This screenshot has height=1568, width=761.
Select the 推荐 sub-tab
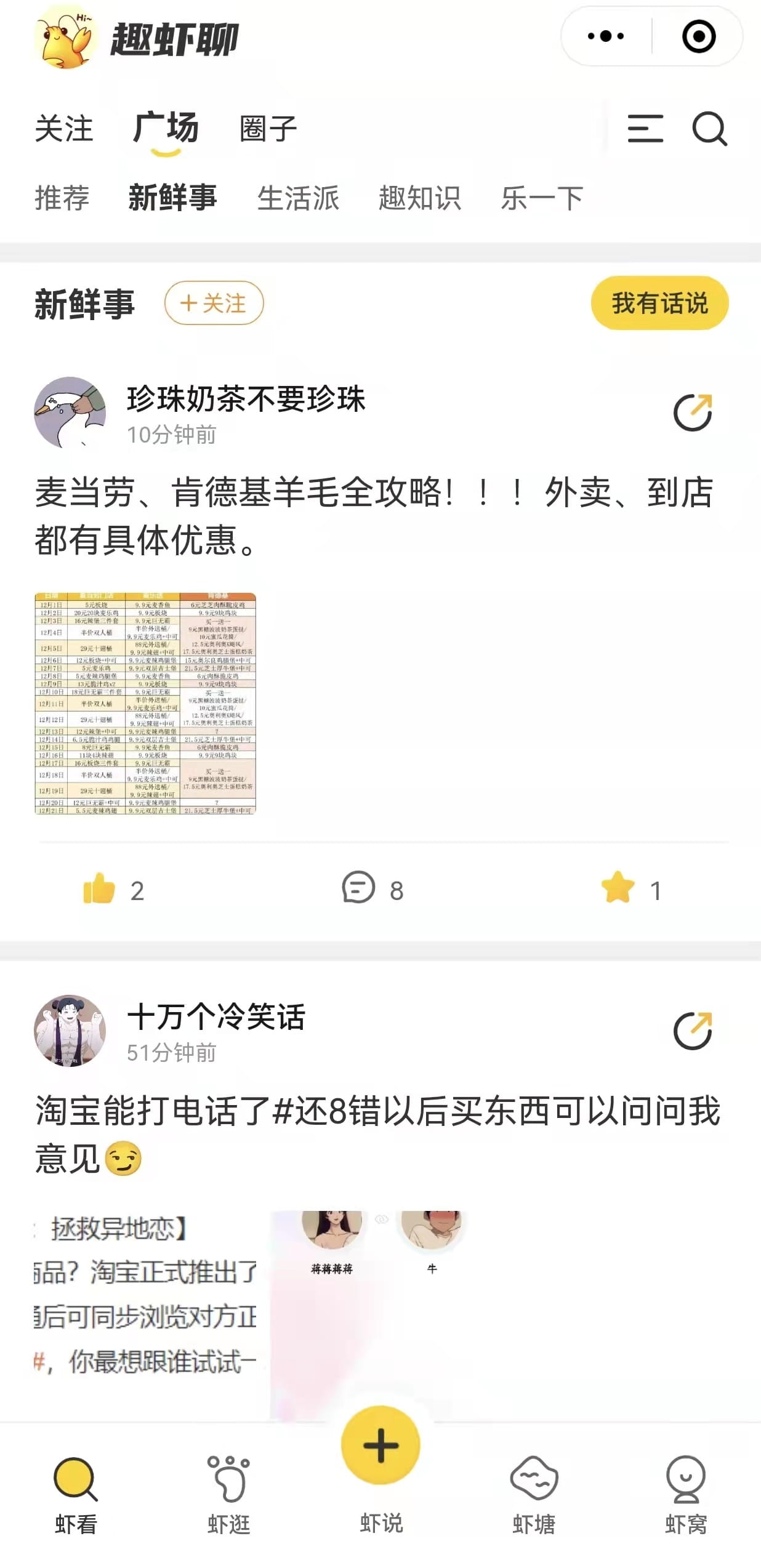(62, 198)
